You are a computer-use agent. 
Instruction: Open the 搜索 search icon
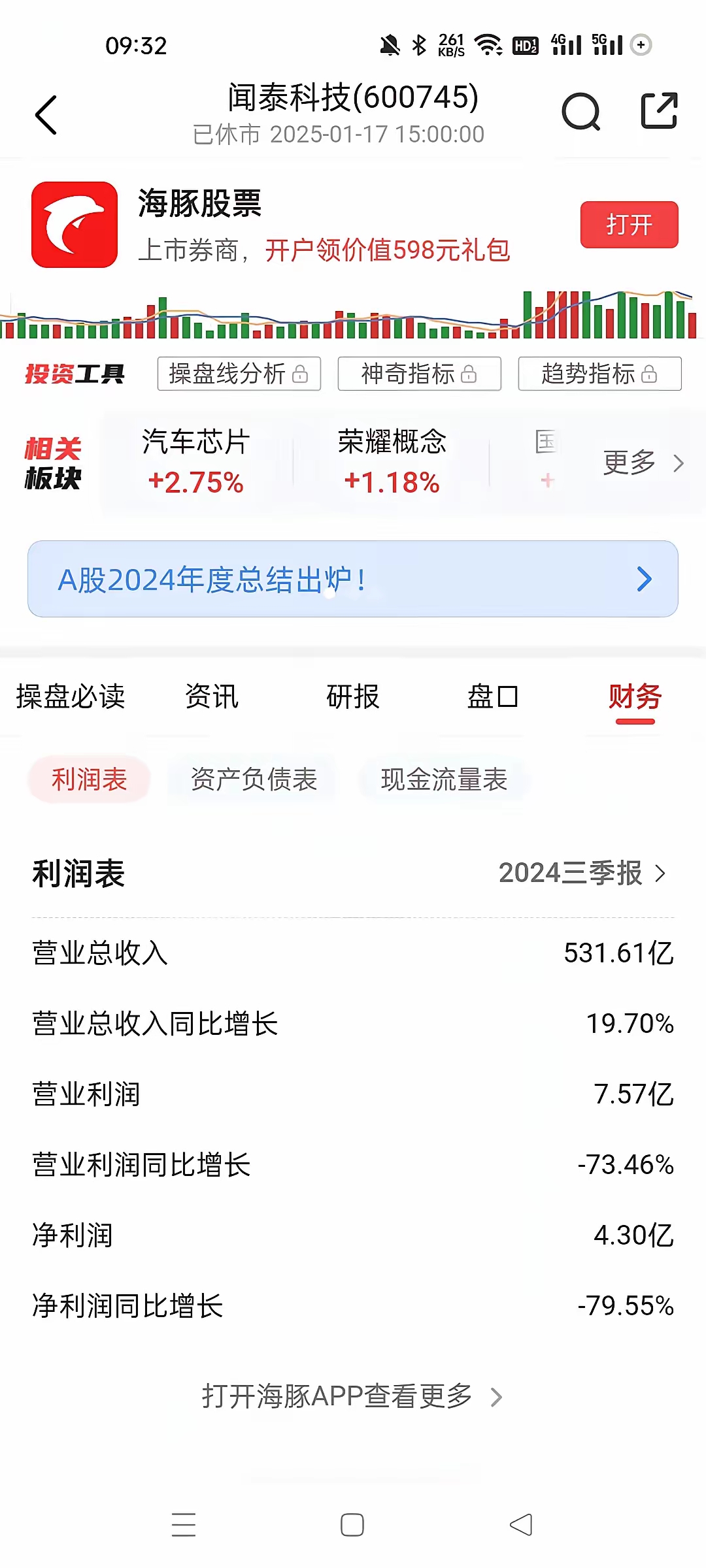pyautogui.click(x=582, y=112)
